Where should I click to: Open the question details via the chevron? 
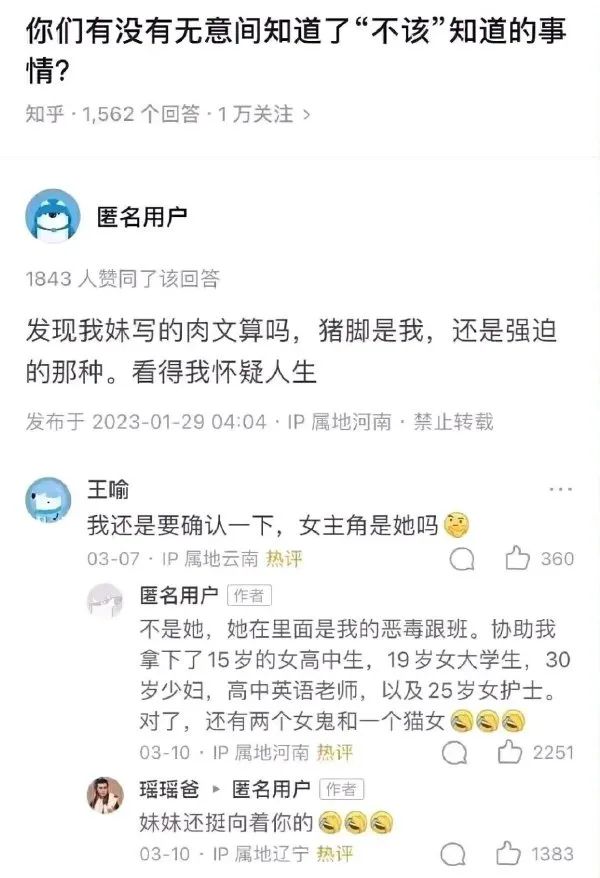pyautogui.click(x=307, y=115)
